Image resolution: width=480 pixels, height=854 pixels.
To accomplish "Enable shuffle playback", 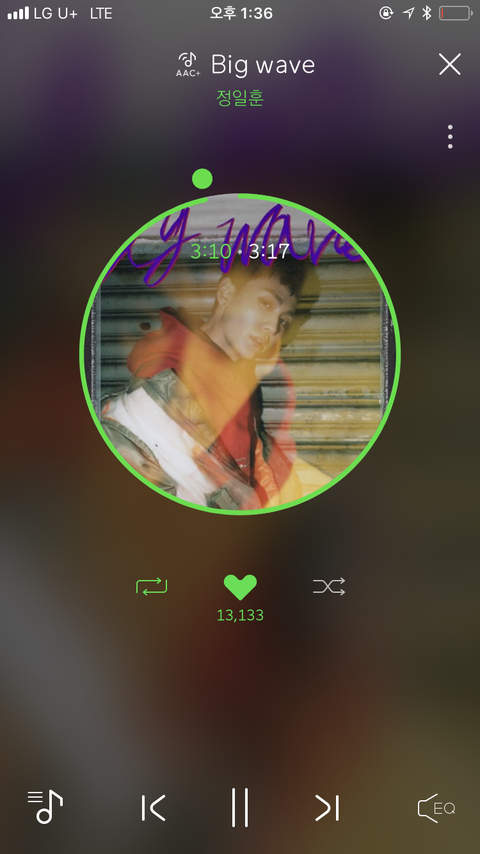I will tap(329, 587).
